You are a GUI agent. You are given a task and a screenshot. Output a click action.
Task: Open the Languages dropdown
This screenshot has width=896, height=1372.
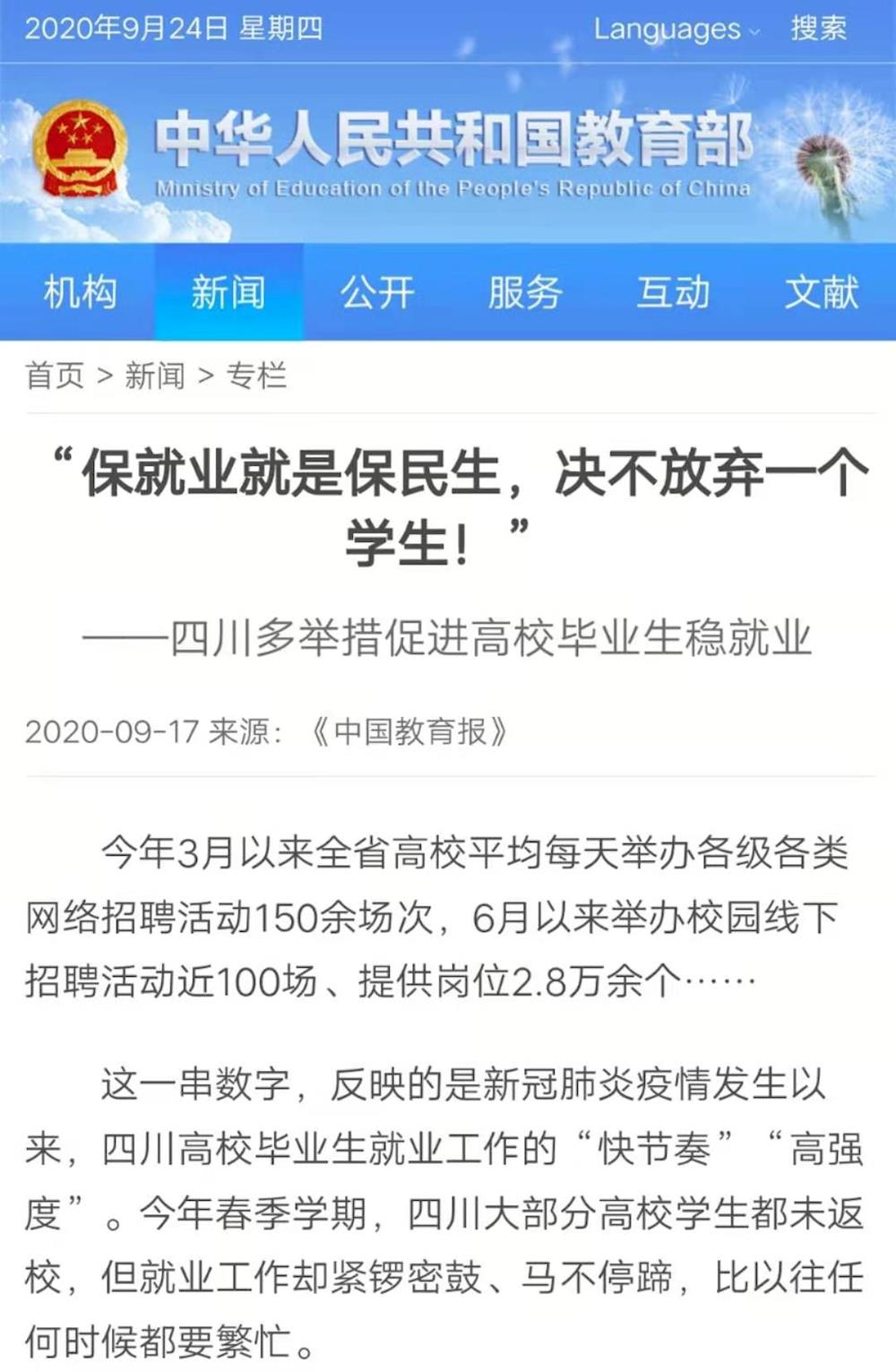click(x=676, y=29)
